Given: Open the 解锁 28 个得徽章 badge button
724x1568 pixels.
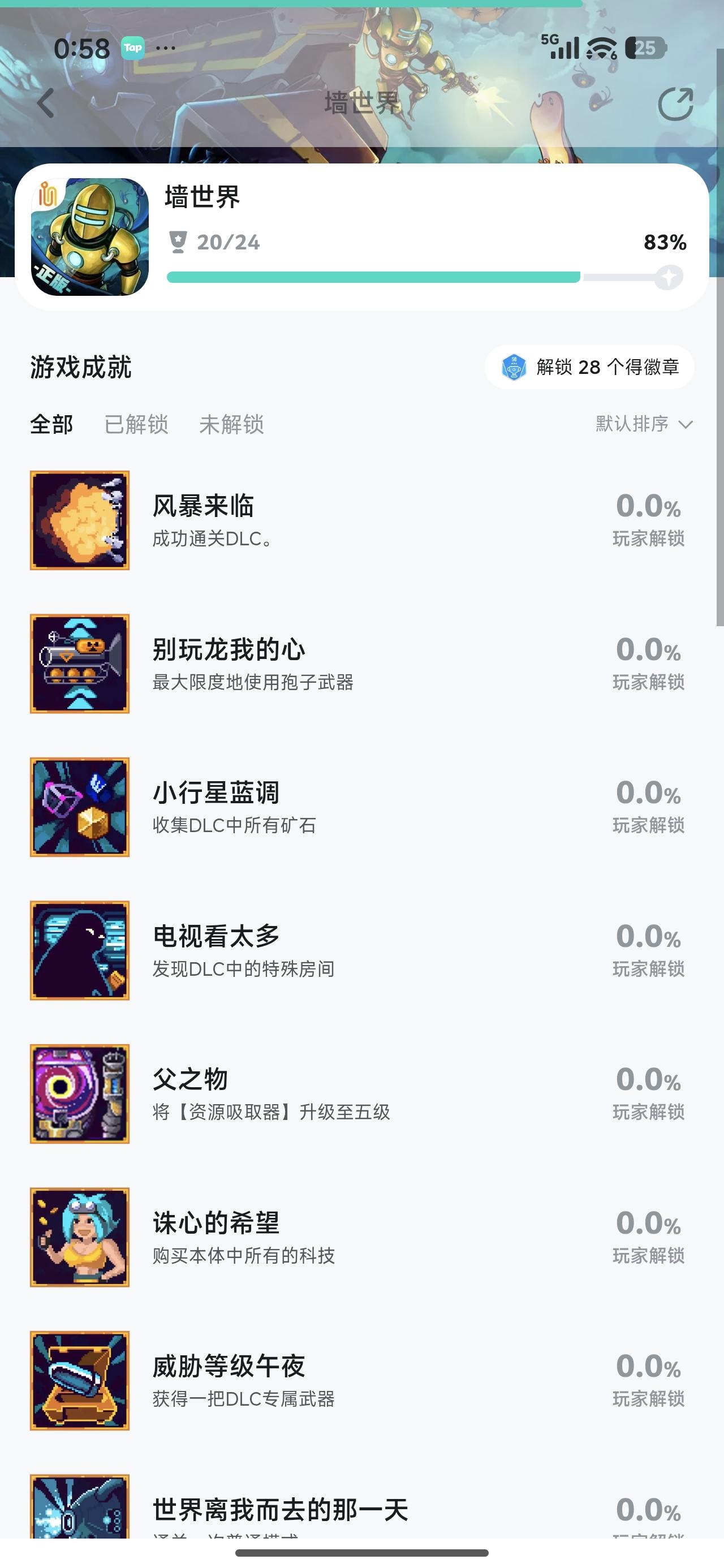Looking at the screenshot, I should (x=589, y=367).
